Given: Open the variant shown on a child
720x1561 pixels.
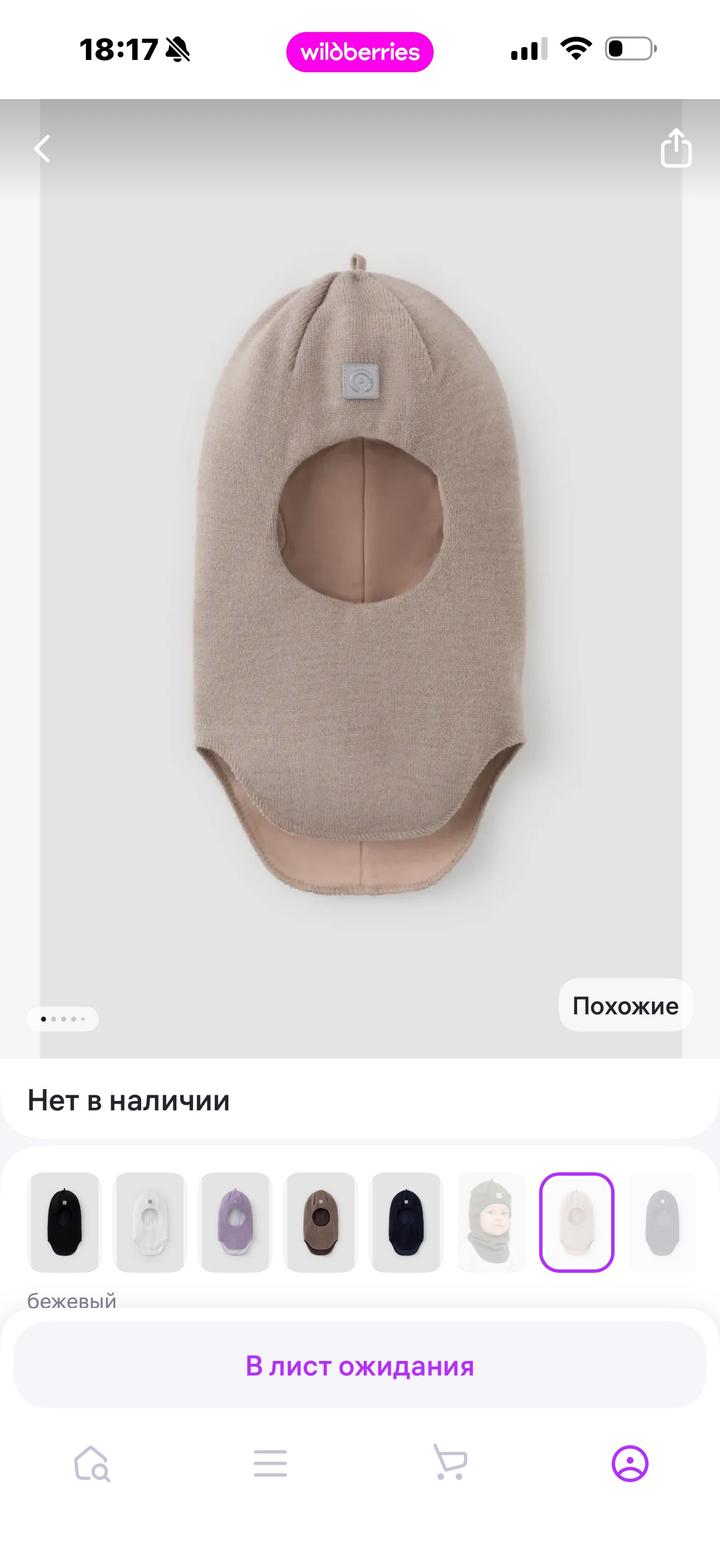Looking at the screenshot, I should pyautogui.click(x=491, y=1222).
